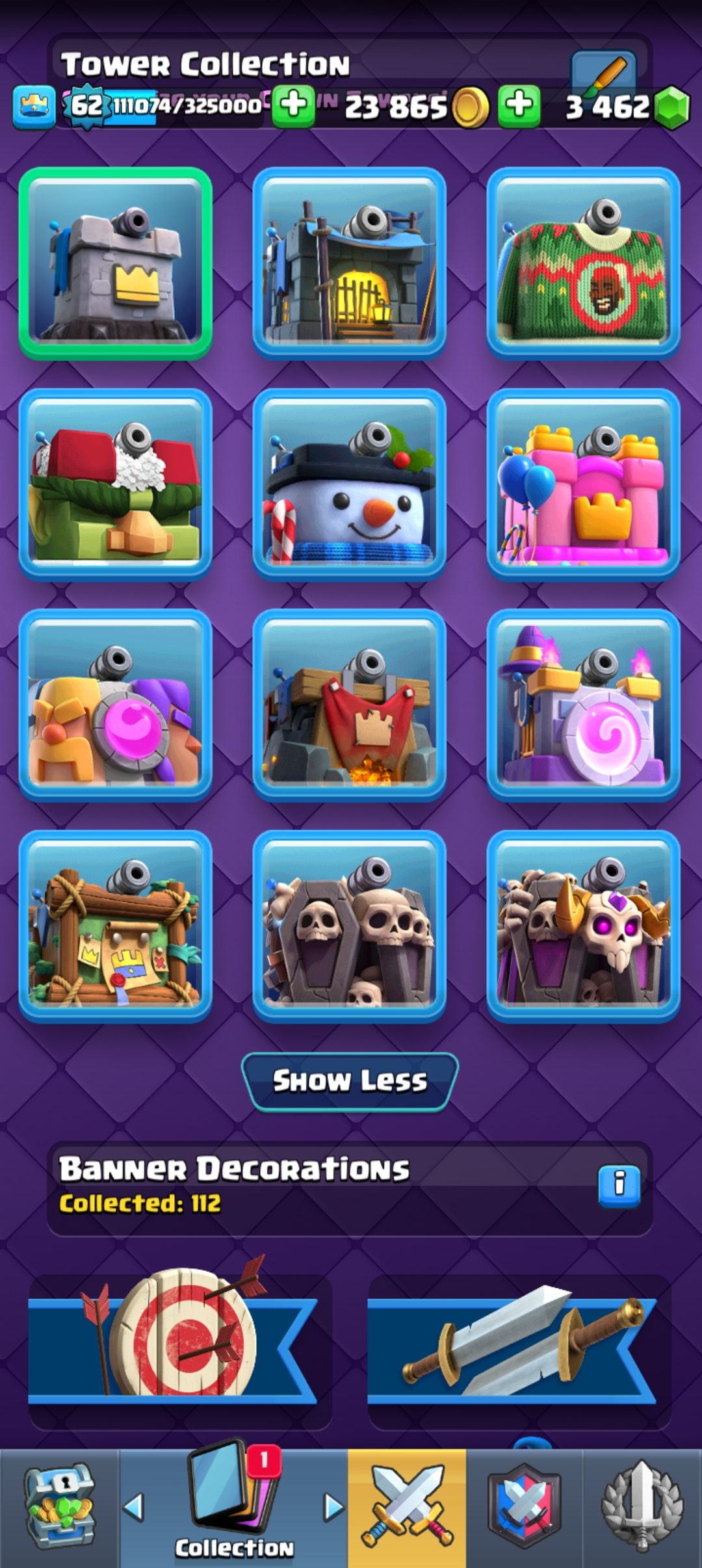The image size is (702, 1568).
Task: Select the default stone King tower skin
Action: tap(115, 263)
